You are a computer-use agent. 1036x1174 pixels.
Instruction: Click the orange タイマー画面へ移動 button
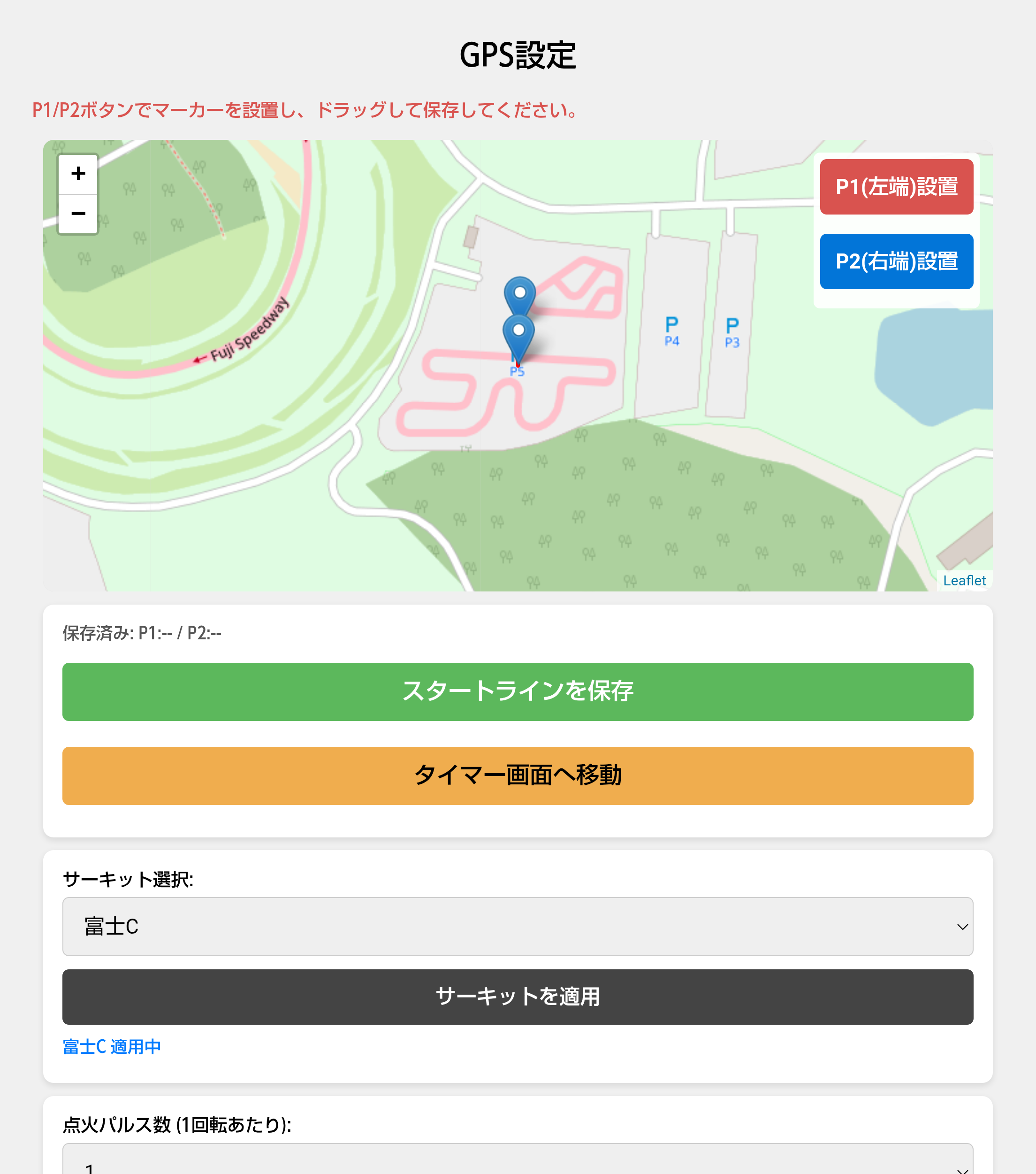(x=517, y=775)
